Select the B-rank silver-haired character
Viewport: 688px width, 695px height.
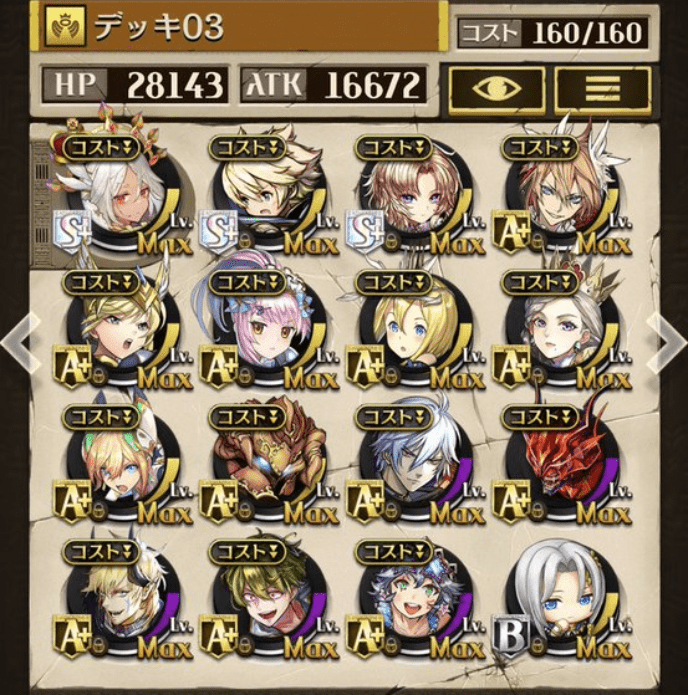pyautogui.click(x=554, y=598)
